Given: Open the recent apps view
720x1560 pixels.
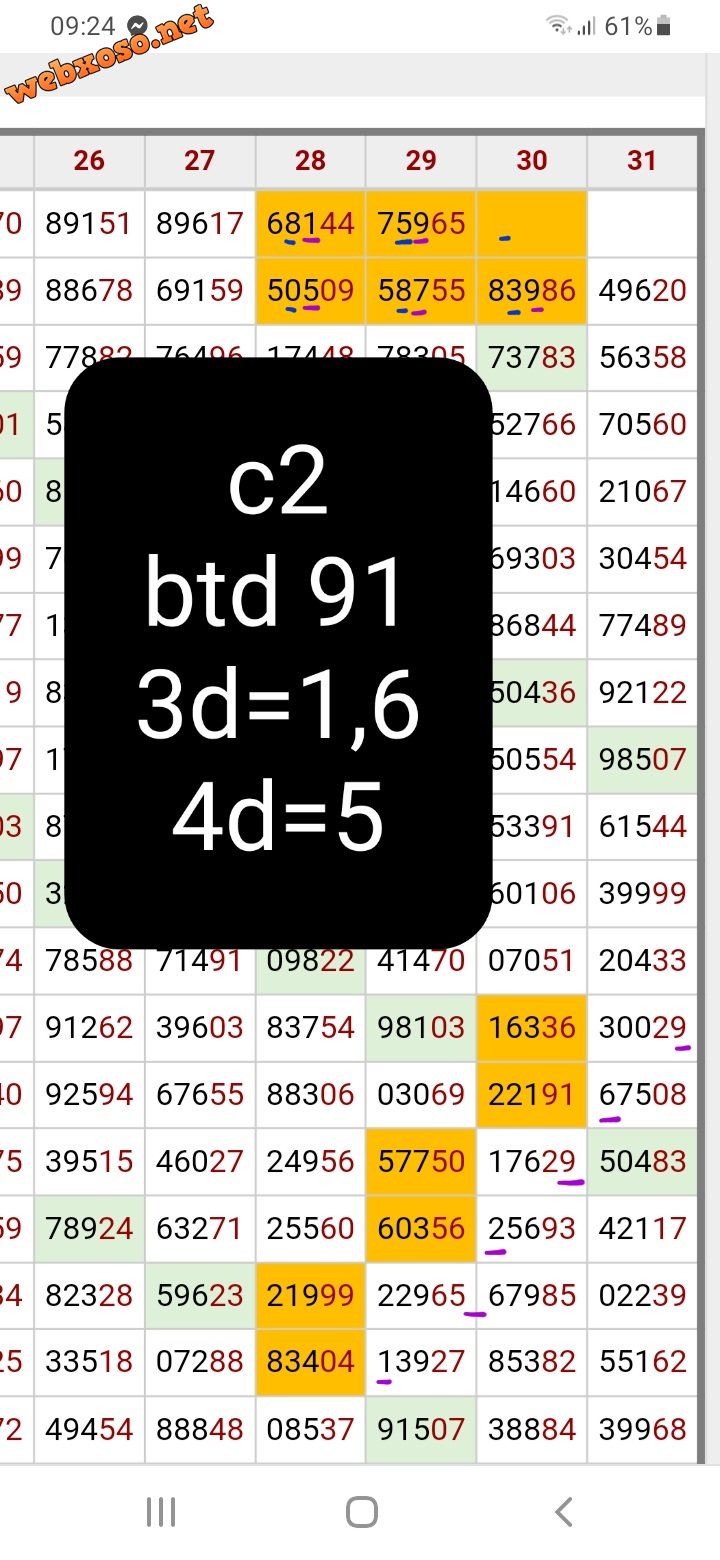Looking at the screenshot, I should (160, 1511).
